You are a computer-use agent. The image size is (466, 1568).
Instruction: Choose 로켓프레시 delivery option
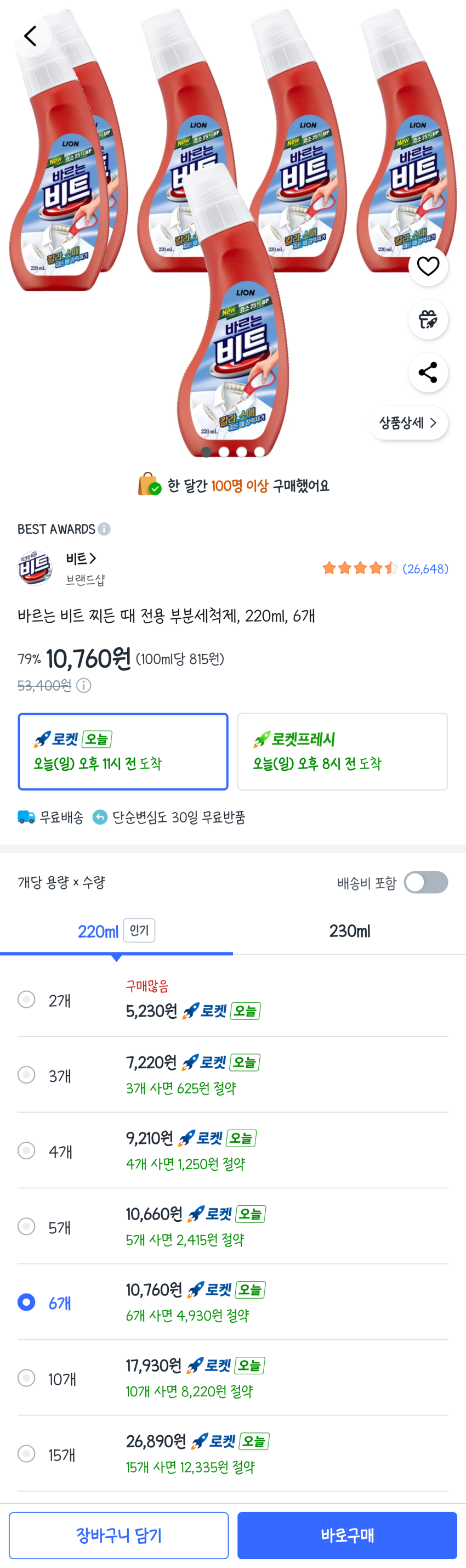tap(342, 751)
